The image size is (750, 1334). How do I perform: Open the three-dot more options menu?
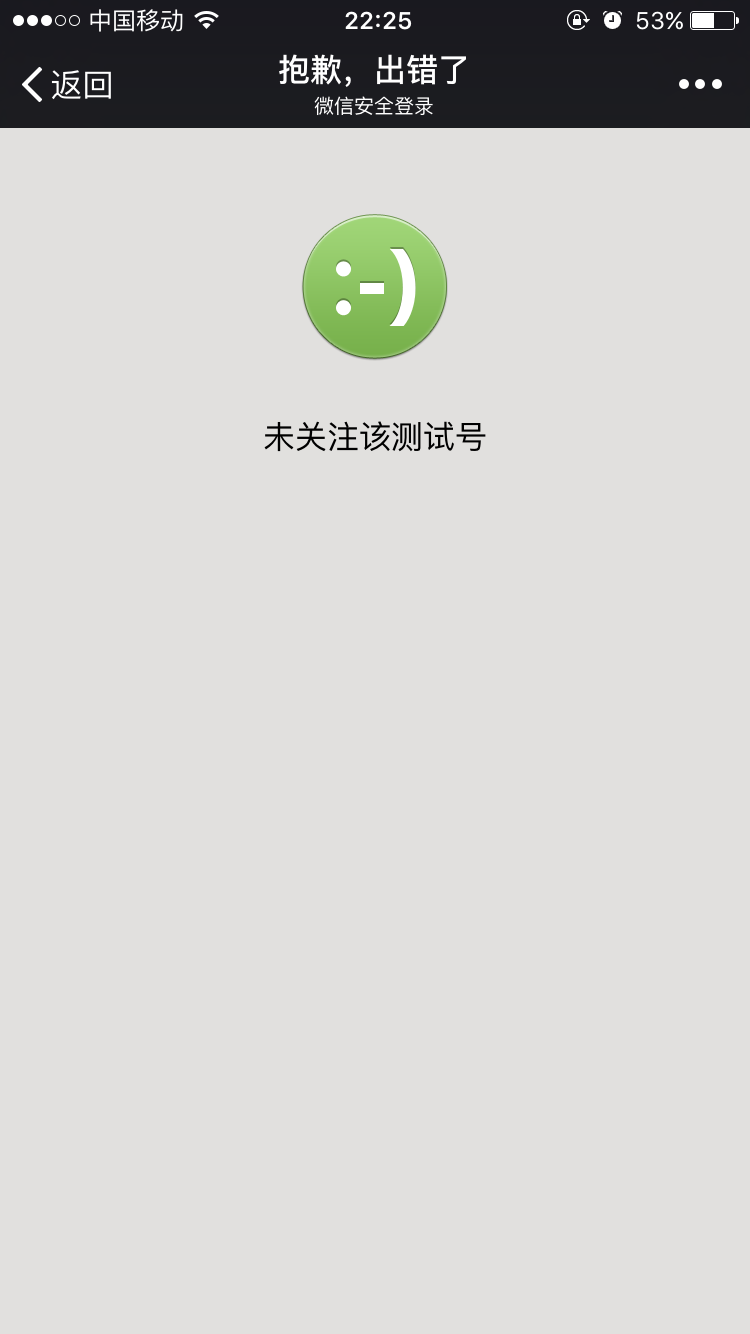[700, 84]
